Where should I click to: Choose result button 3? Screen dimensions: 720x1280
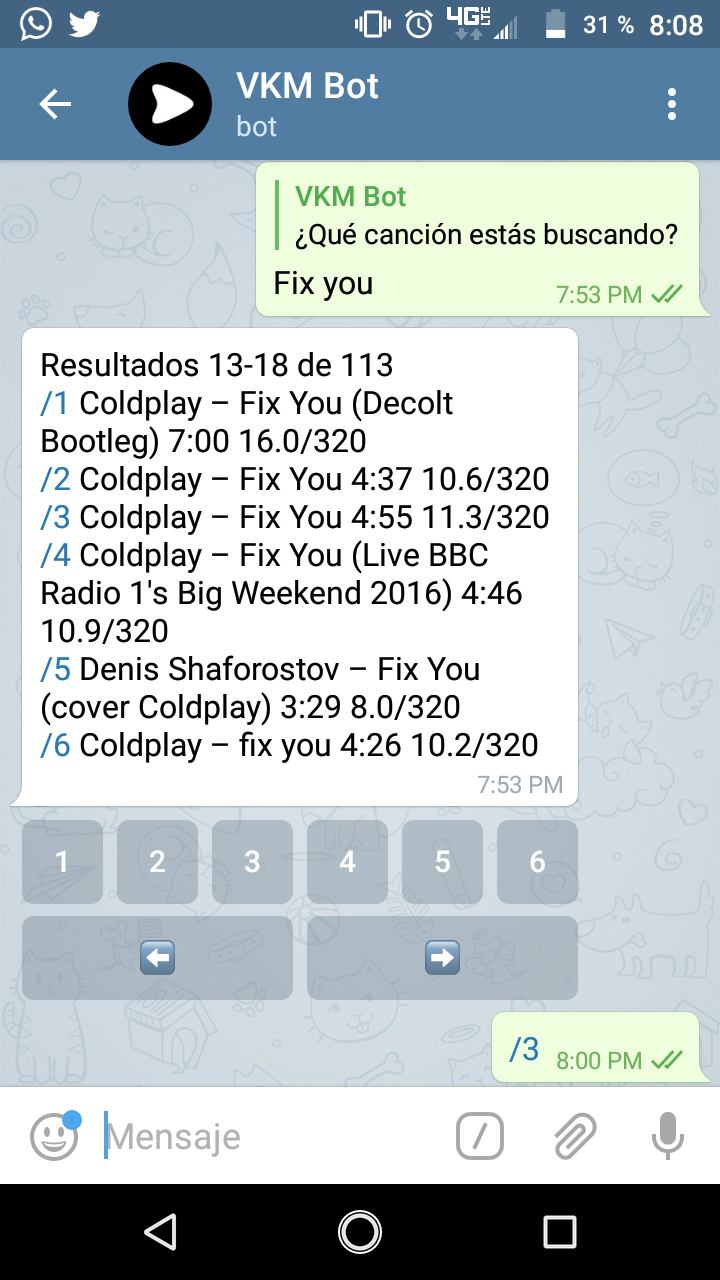252,862
